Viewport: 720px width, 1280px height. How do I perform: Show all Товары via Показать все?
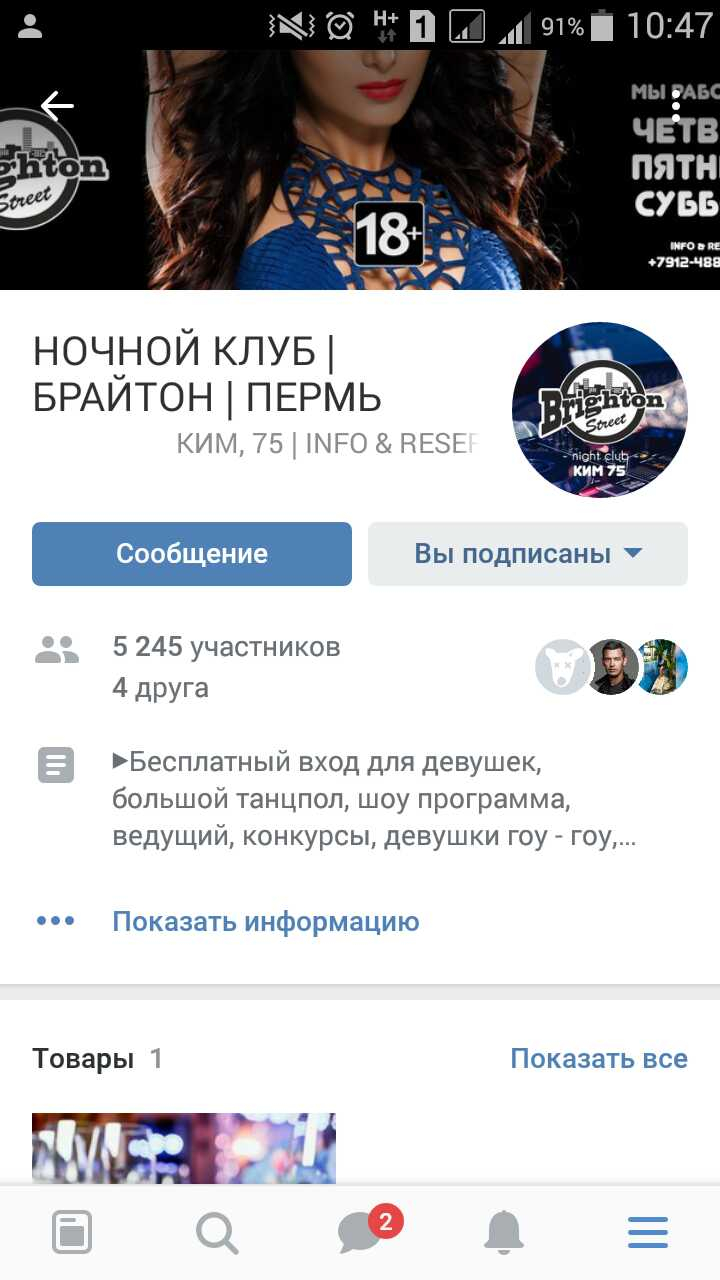pos(598,1058)
